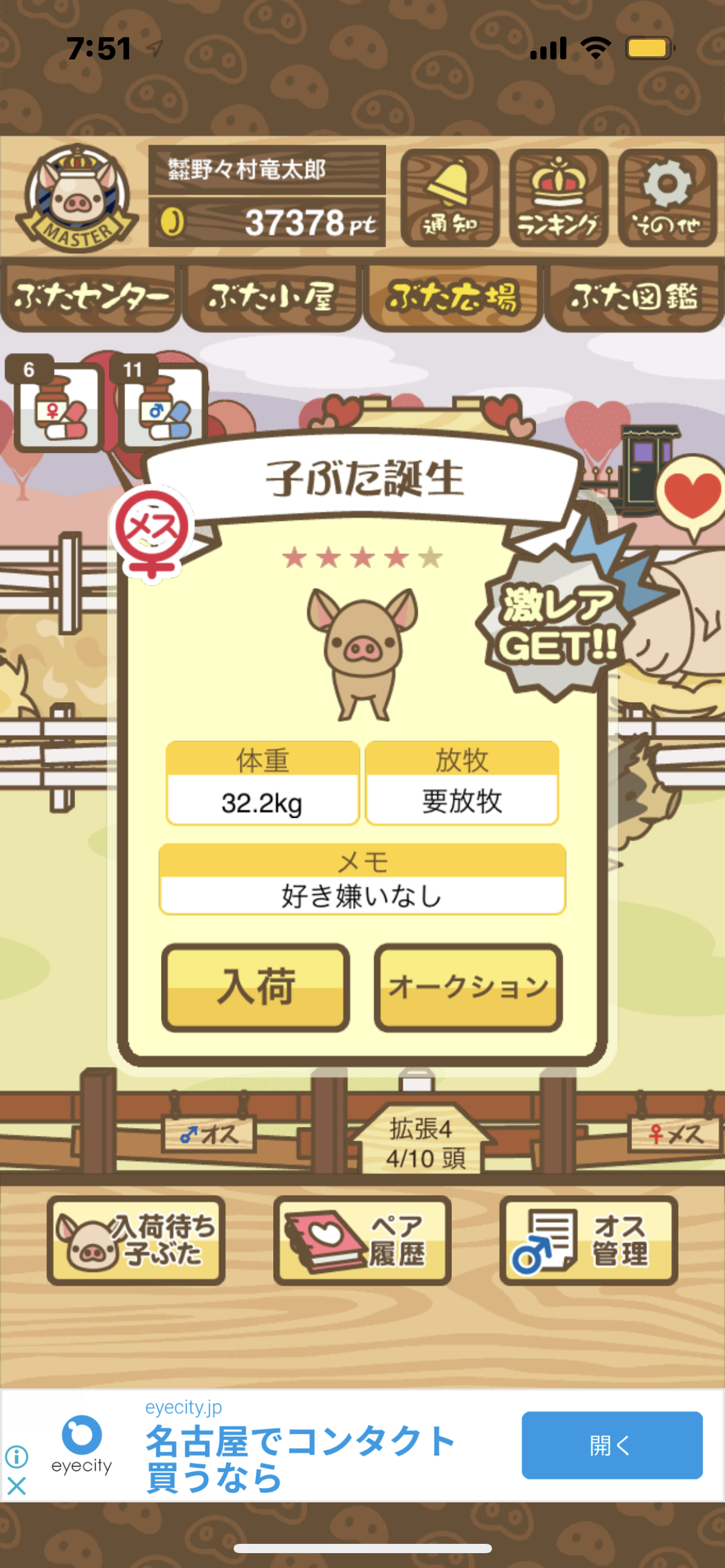Tap 開く on the eyecity ad
The image size is (725, 1568).
pos(612,1445)
